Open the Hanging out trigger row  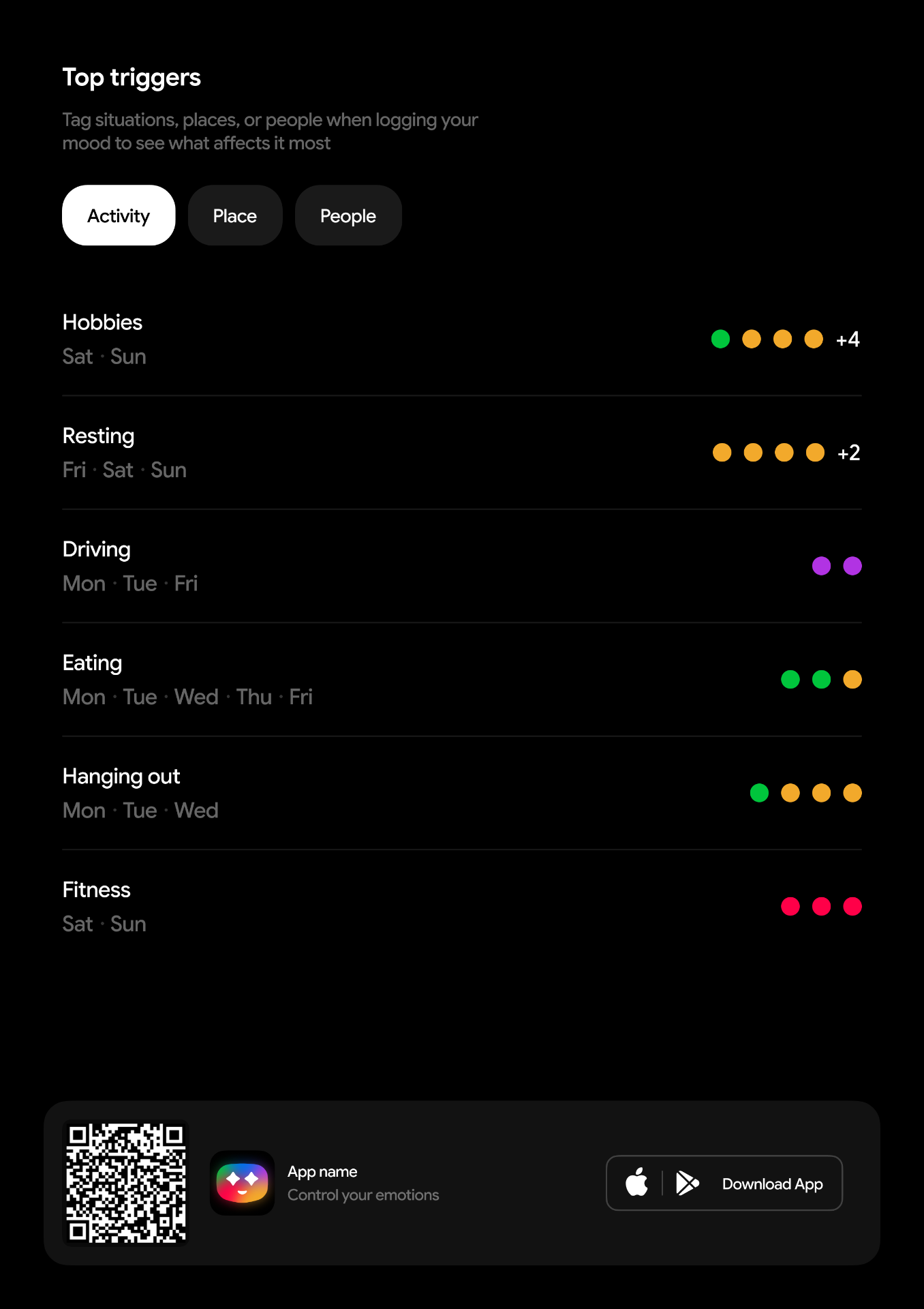point(461,793)
